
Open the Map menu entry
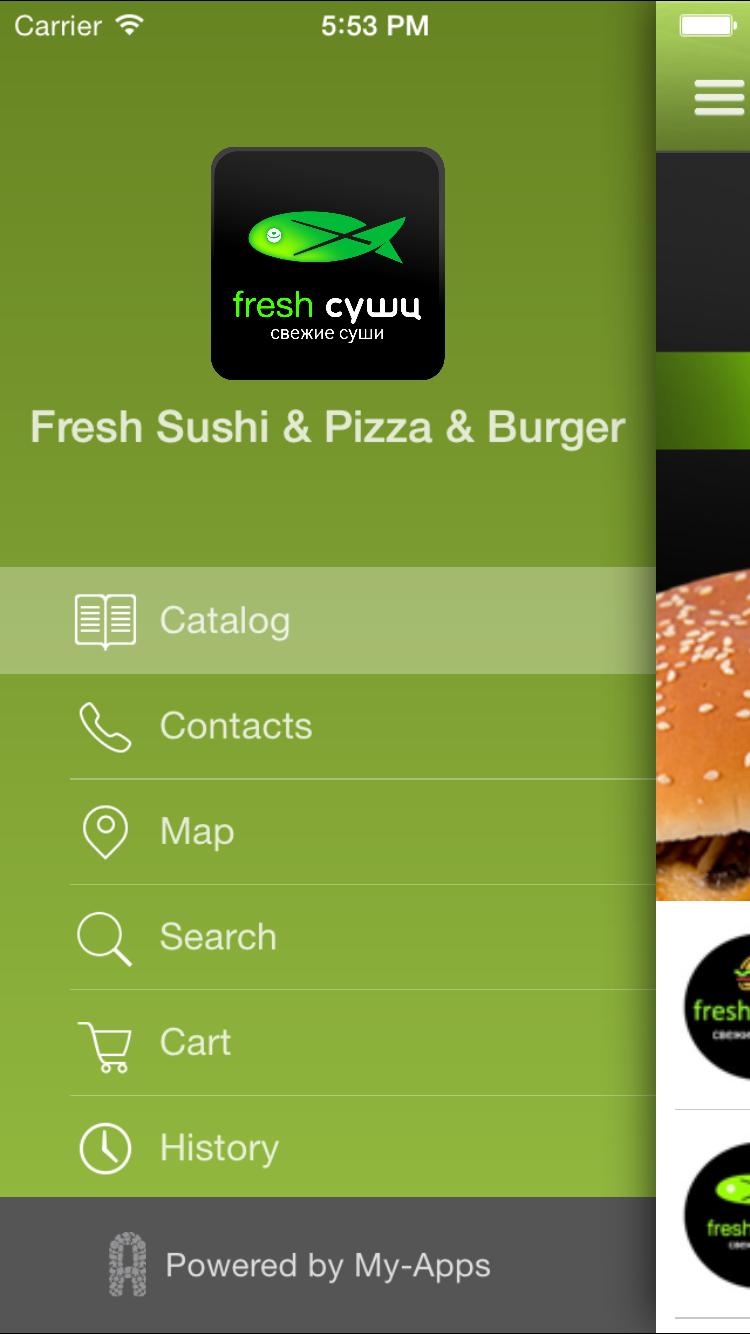(196, 831)
